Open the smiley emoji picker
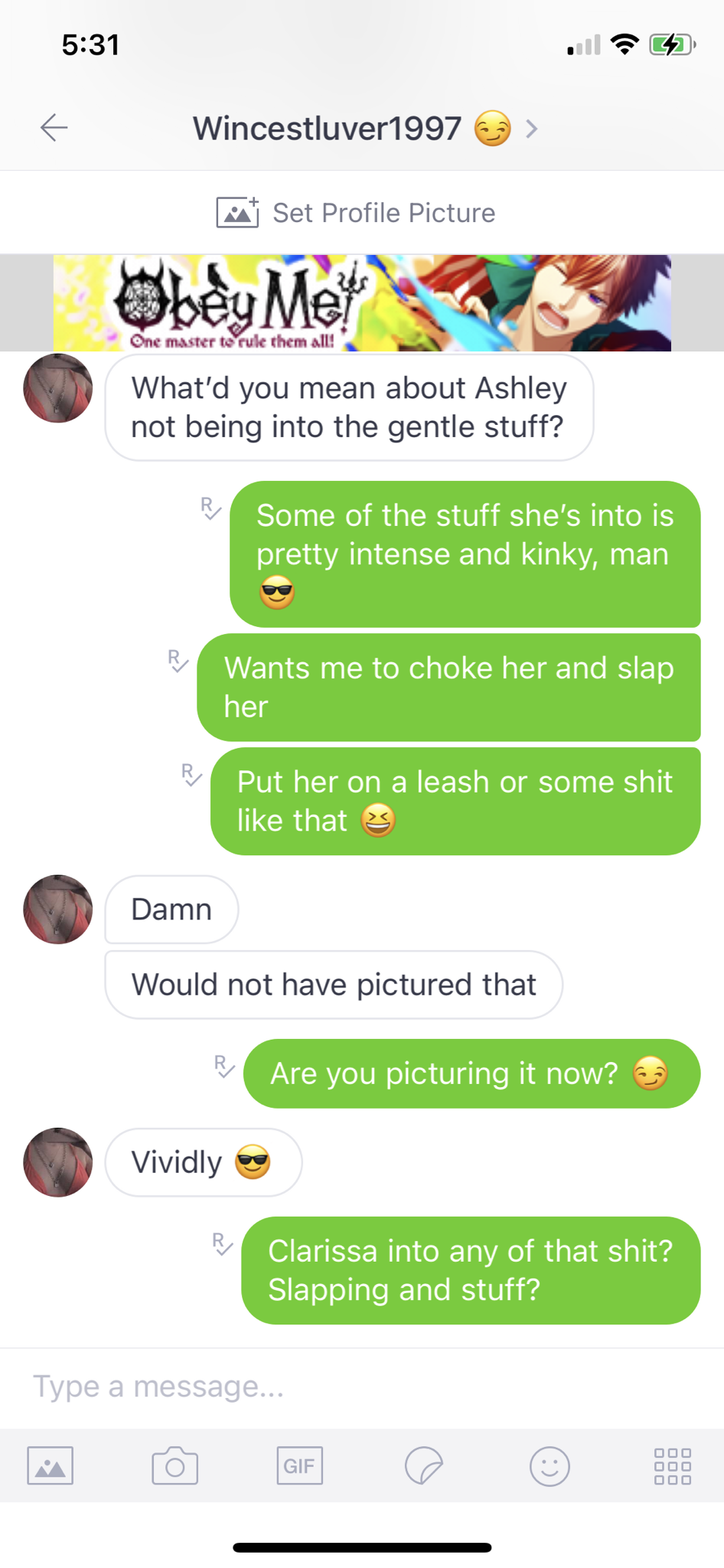The height and width of the screenshot is (1568, 724). click(550, 1466)
